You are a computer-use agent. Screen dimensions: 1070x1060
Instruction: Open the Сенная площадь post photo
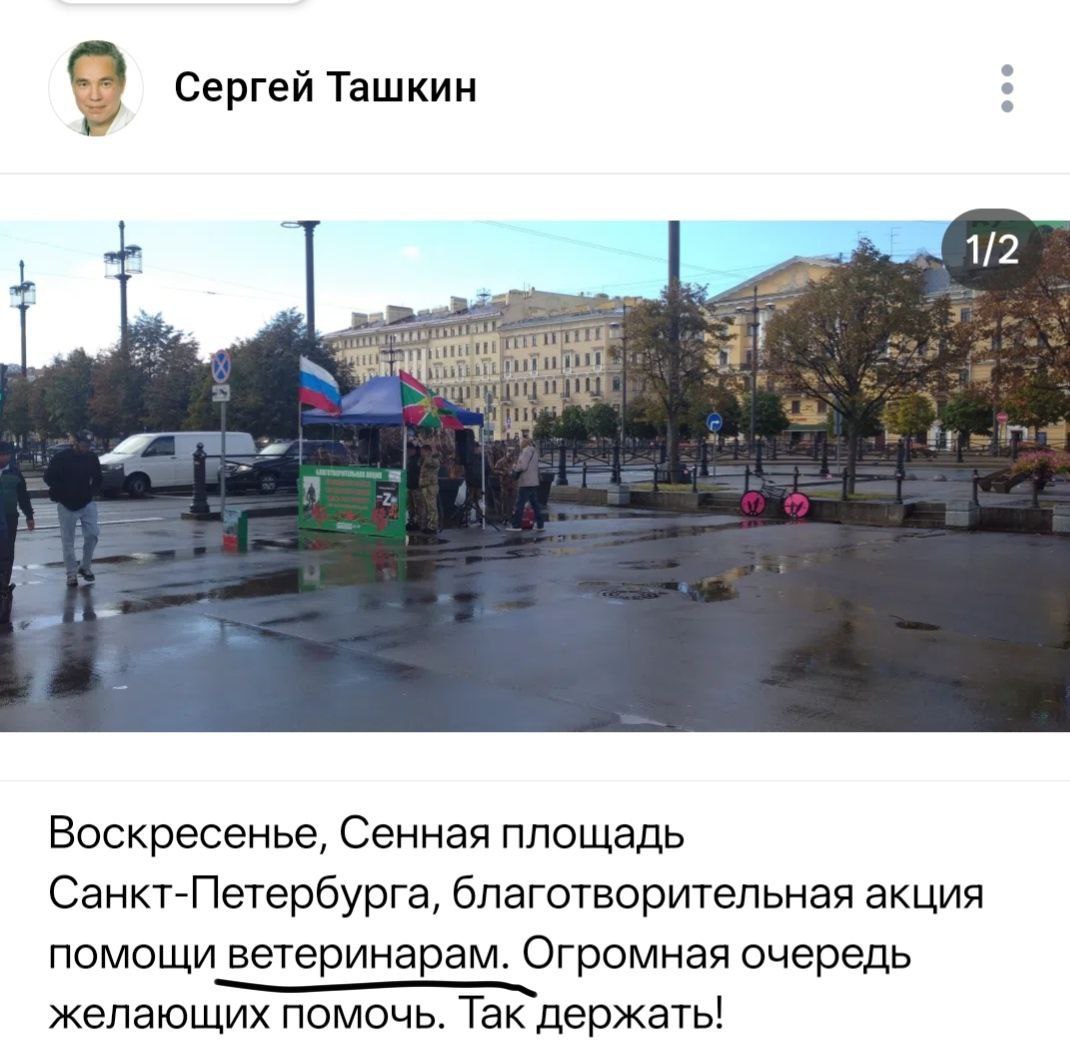535,476
